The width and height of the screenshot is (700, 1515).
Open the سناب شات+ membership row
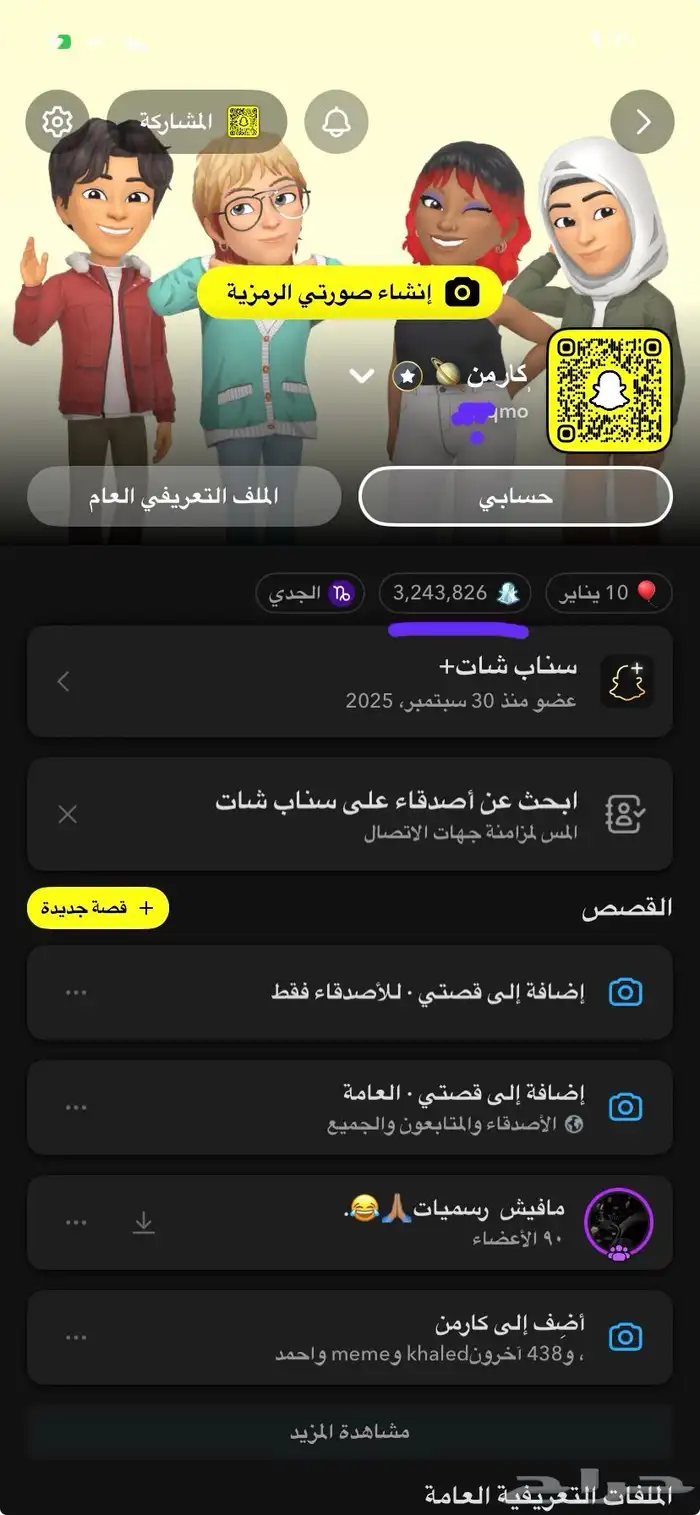(x=349, y=682)
